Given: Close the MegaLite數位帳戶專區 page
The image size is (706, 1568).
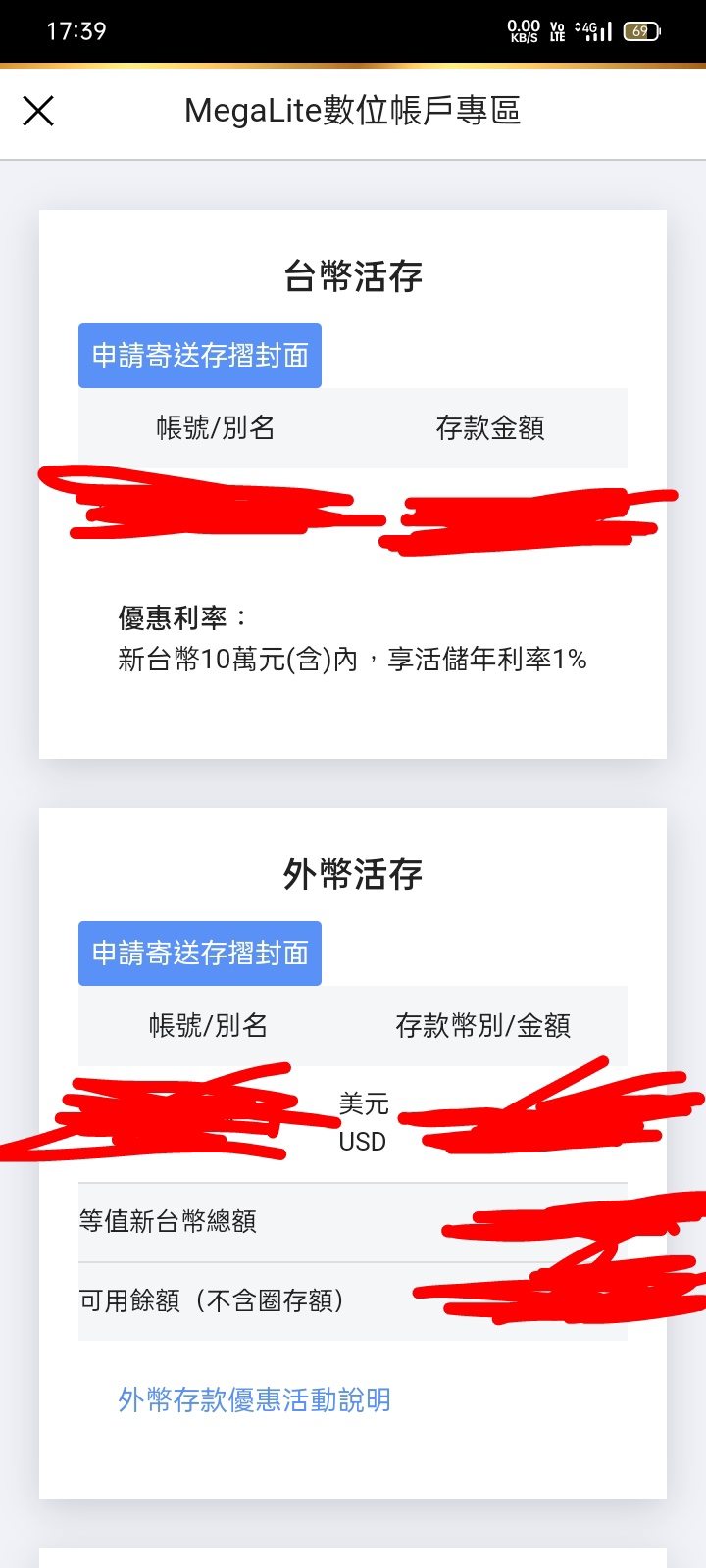Looking at the screenshot, I should 38,111.
